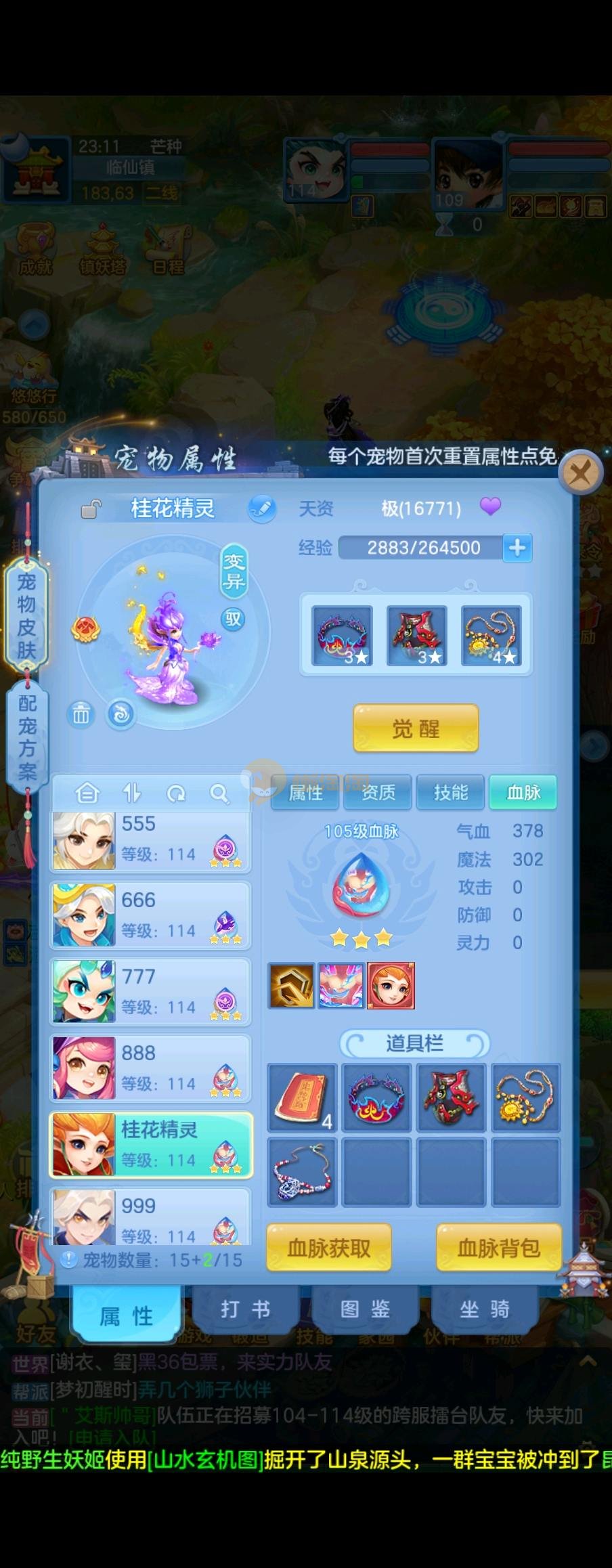
Task: Open 宠物皮肤 side tab
Action: (x=26, y=615)
